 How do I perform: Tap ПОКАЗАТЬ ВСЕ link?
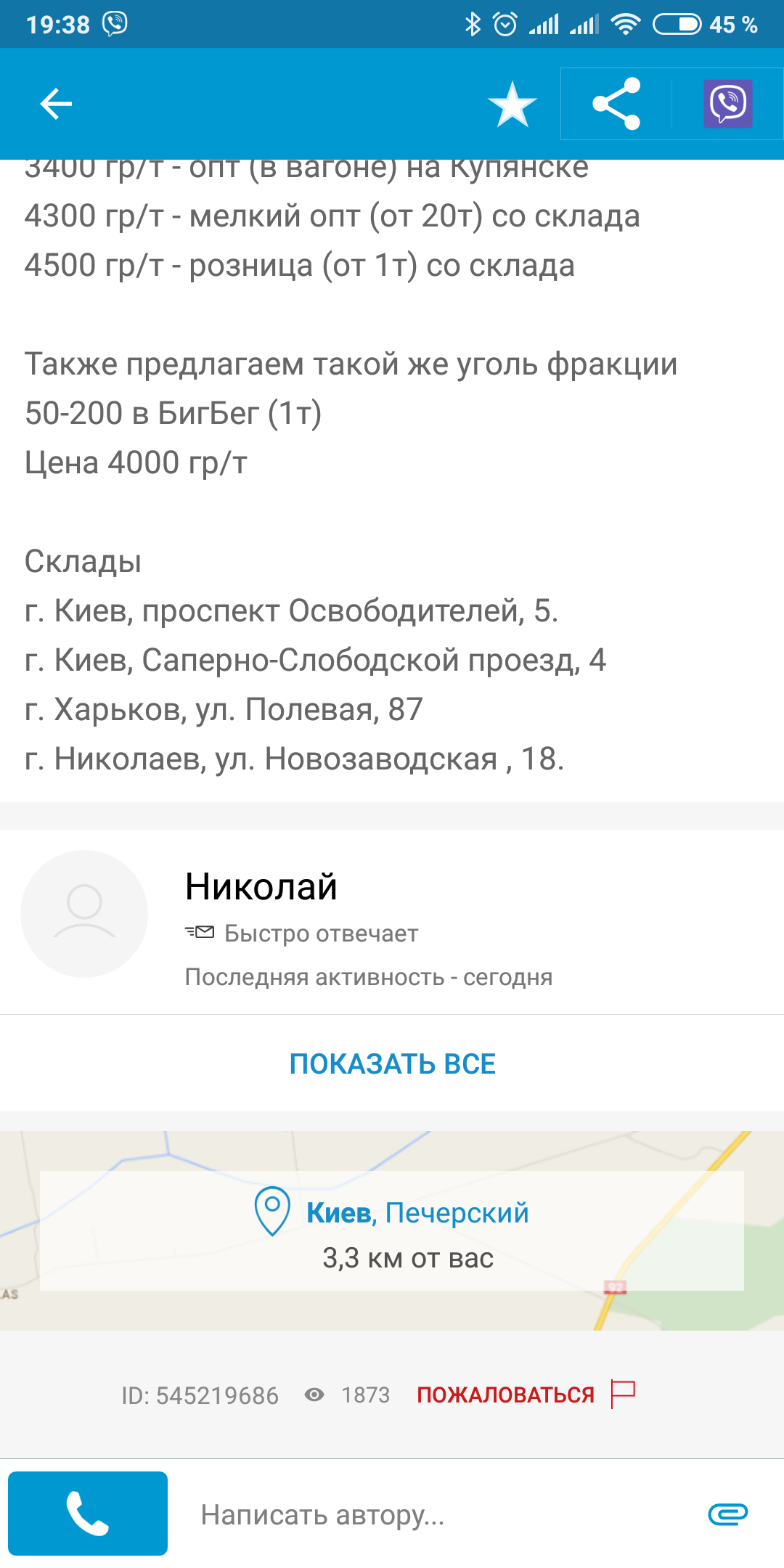393,1064
